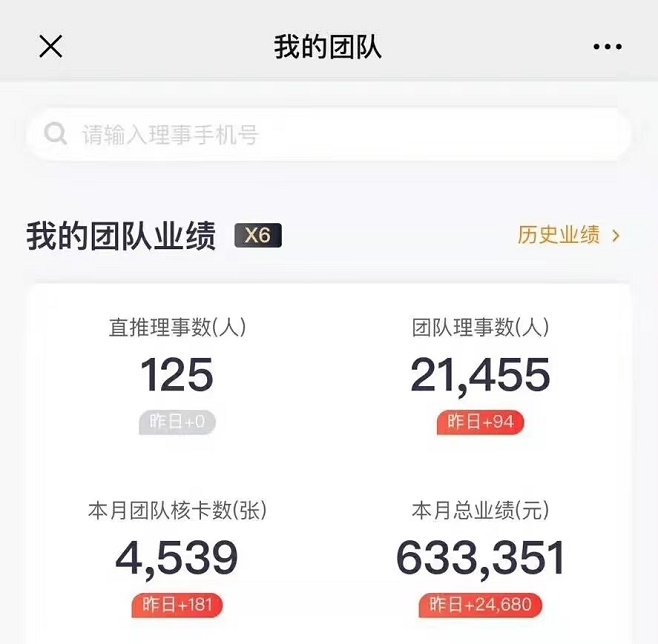Image resolution: width=658 pixels, height=644 pixels.
Task: Open the three-dot overflow menu
Action: tap(607, 47)
